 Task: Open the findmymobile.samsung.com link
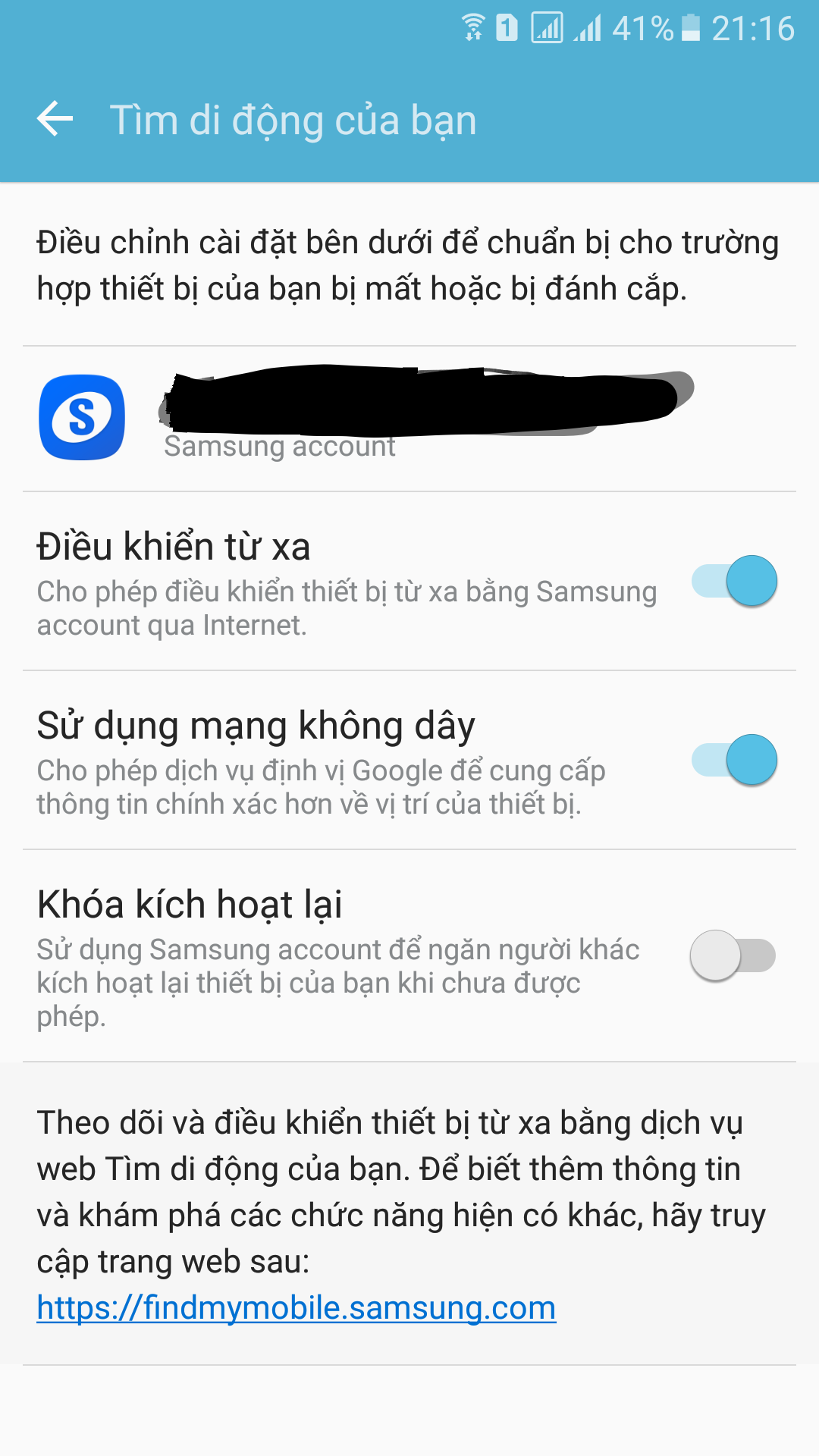[297, 1308]
